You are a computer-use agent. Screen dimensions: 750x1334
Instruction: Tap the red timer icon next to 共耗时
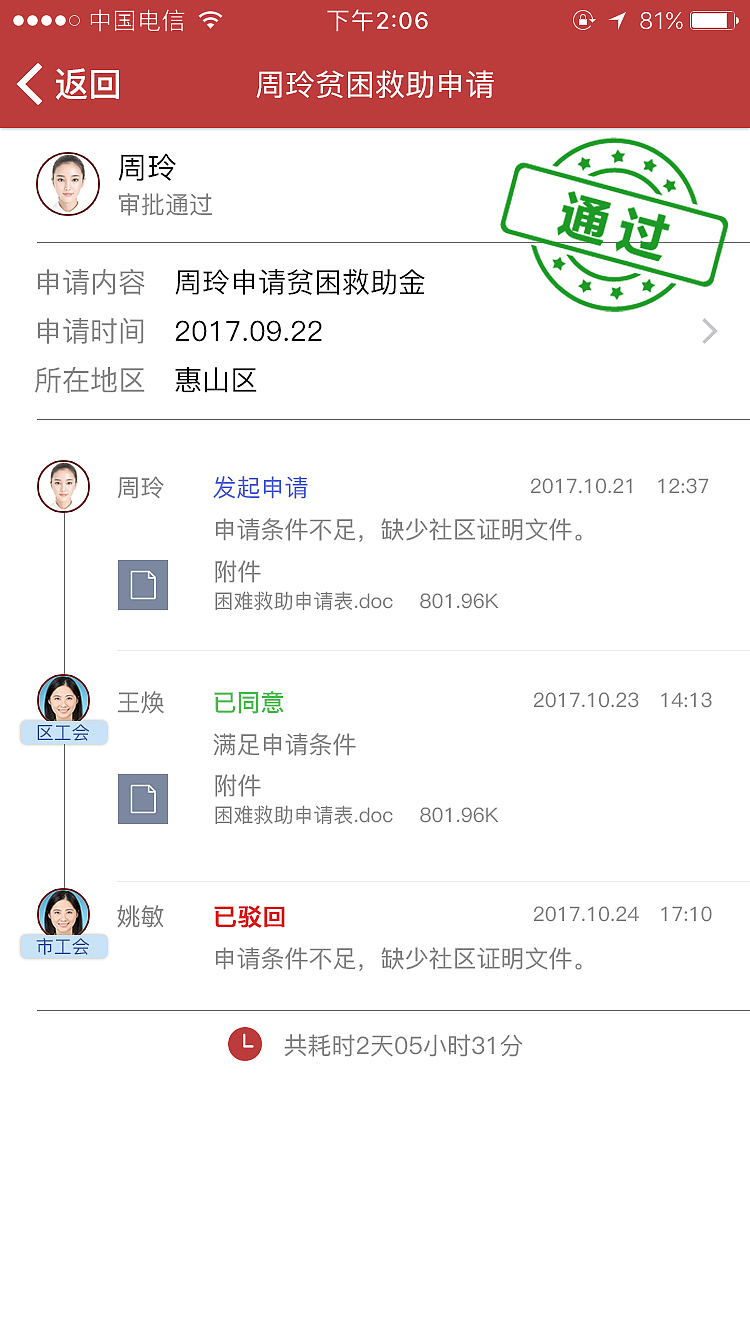(x=245, y=1043)
